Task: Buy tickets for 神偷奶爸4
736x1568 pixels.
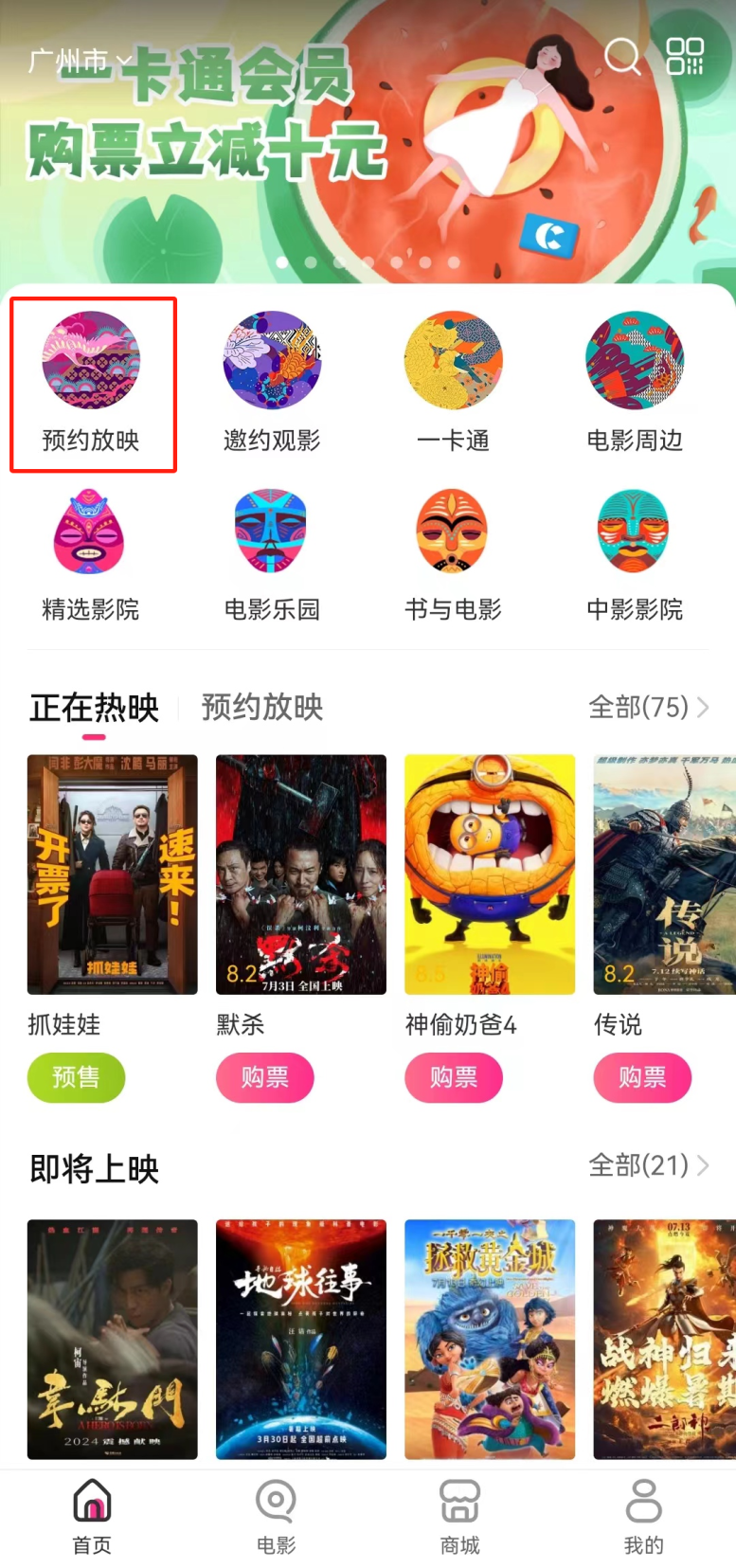Action: 453,1077
